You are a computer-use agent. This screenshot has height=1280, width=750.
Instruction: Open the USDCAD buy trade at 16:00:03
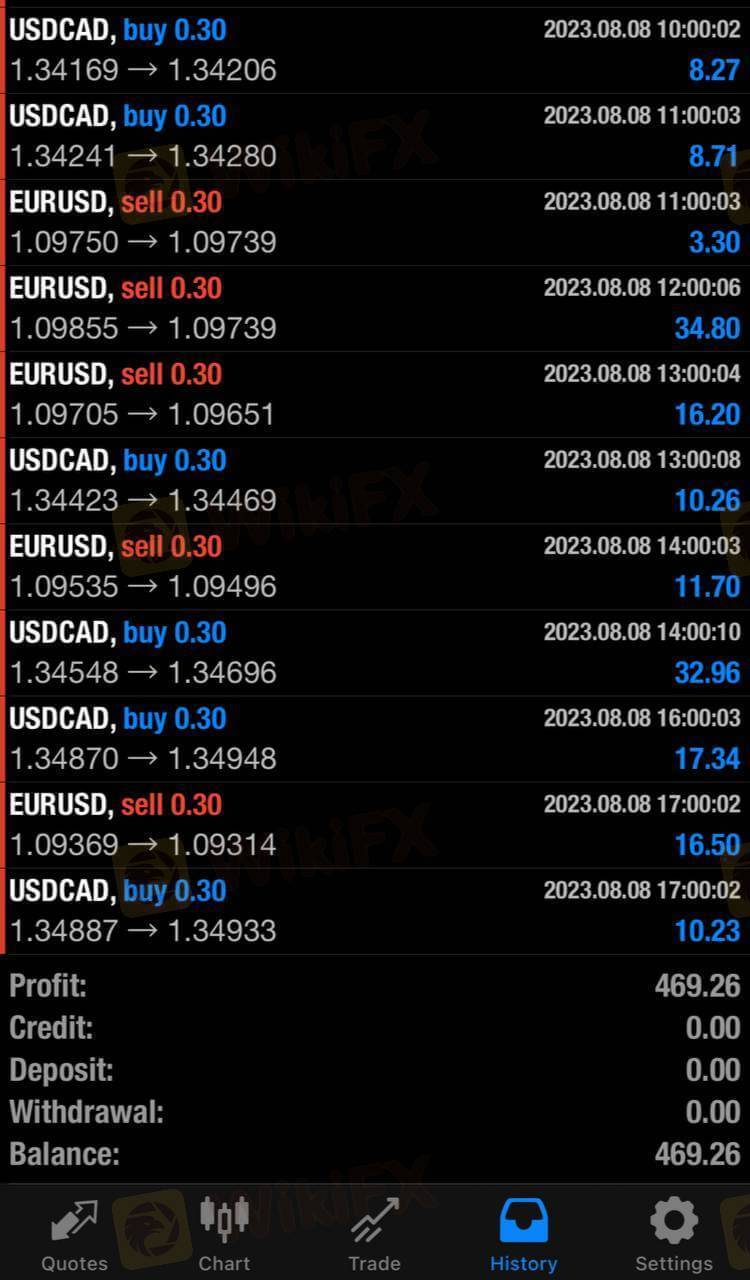tap(375, 738)
